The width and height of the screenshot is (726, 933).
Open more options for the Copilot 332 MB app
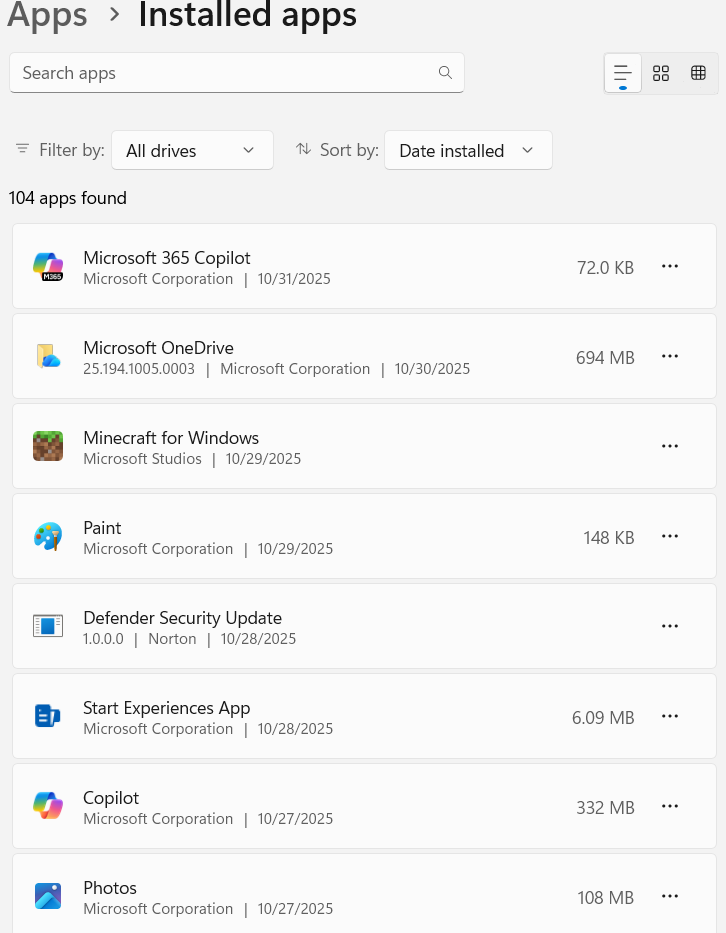(670, 806)
